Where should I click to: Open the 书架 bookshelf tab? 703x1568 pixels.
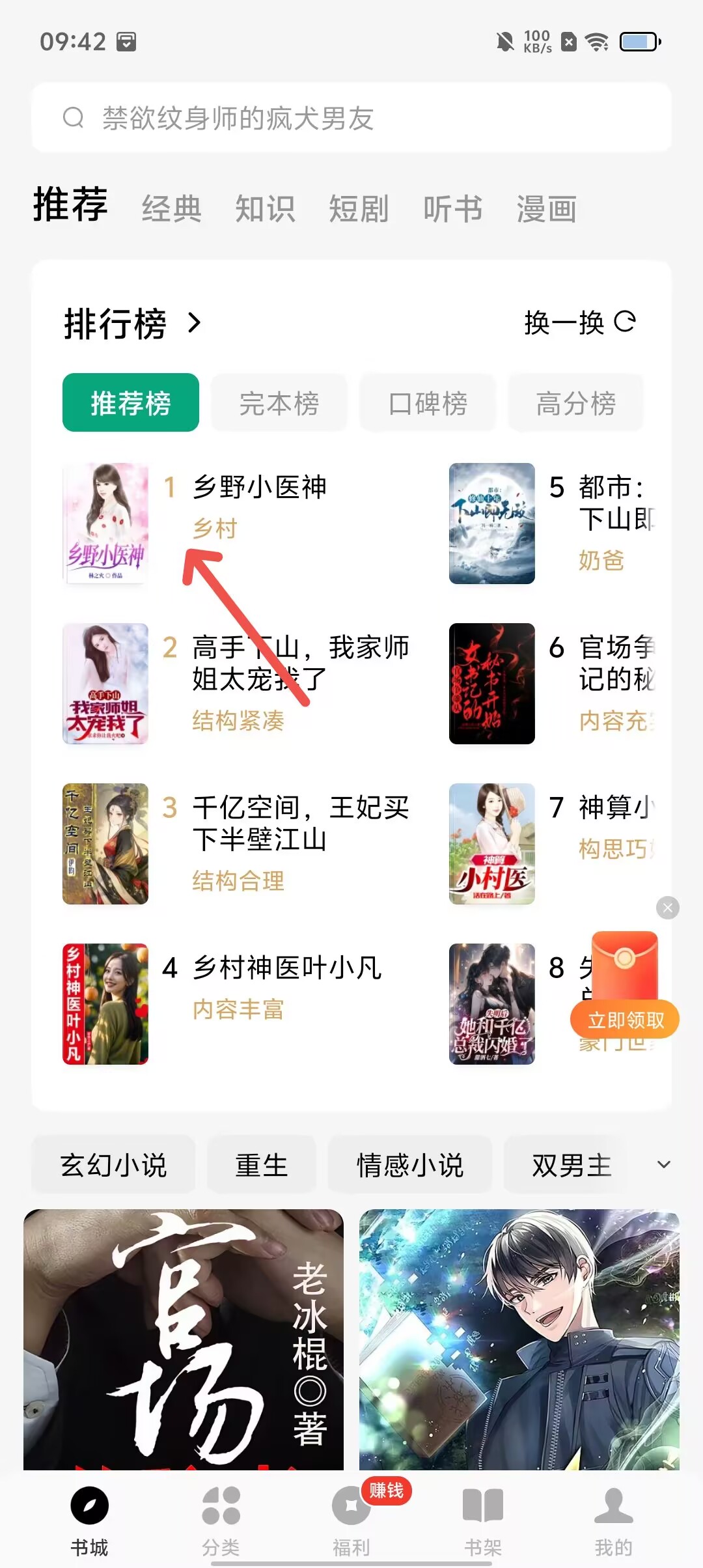tap(483, 1517)
